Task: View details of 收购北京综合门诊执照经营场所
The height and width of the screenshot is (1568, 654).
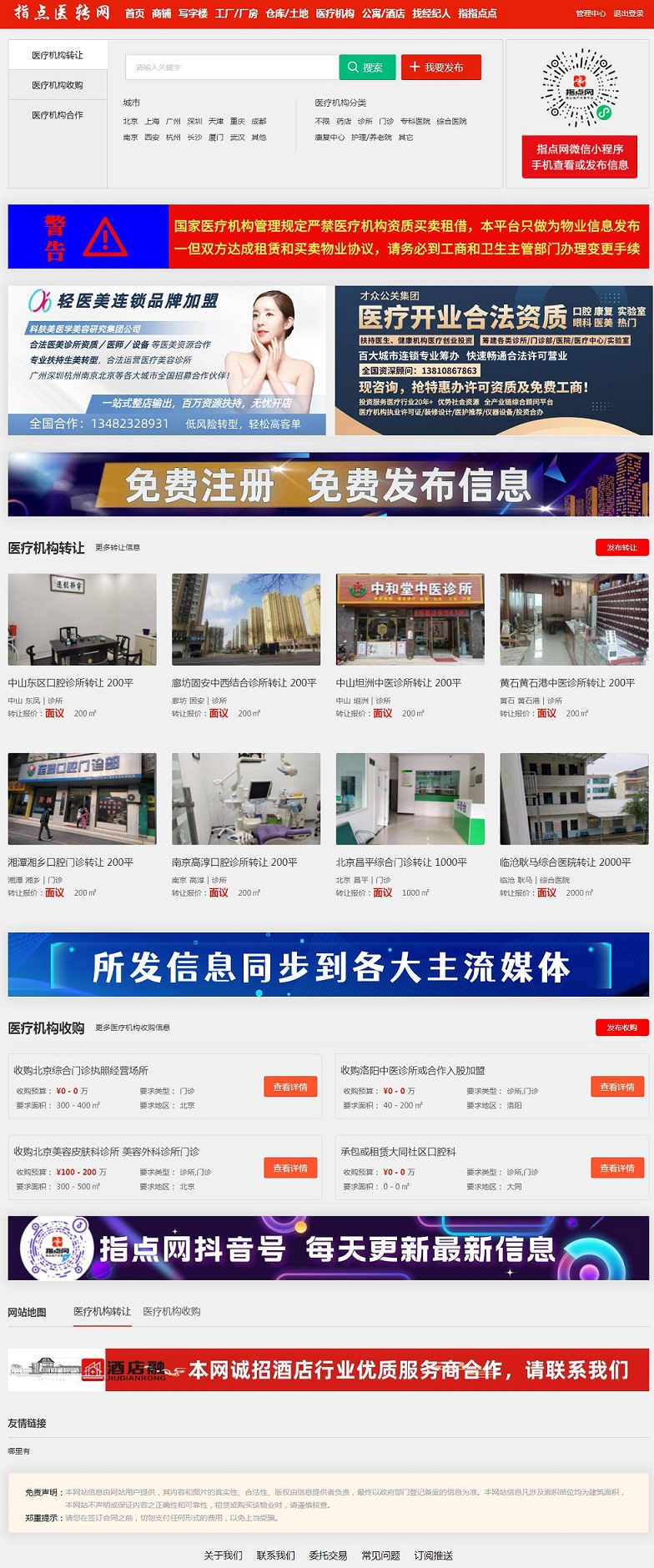Action: pos(290,1087)
